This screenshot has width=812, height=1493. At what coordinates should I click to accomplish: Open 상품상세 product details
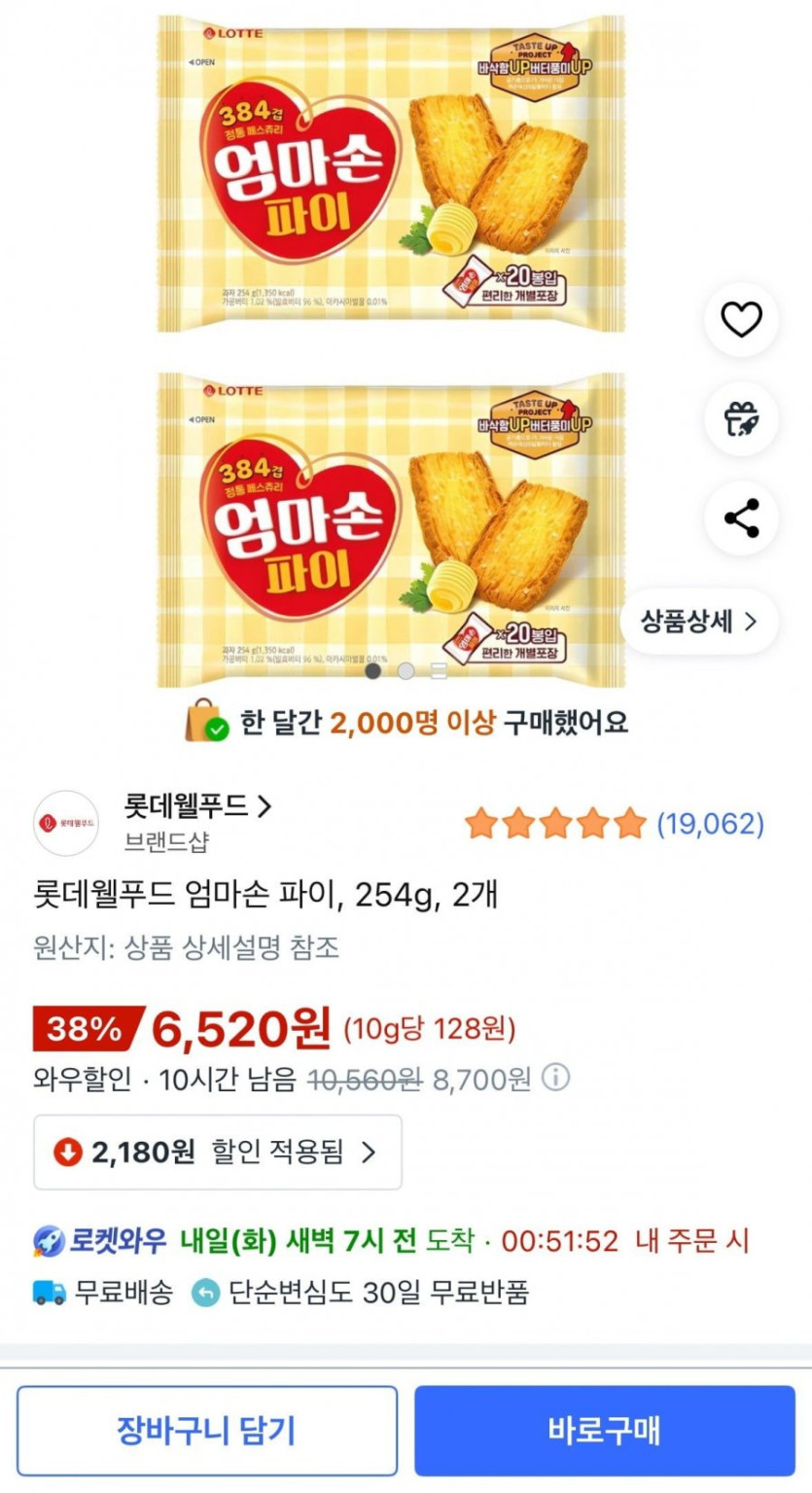(698, 622)
